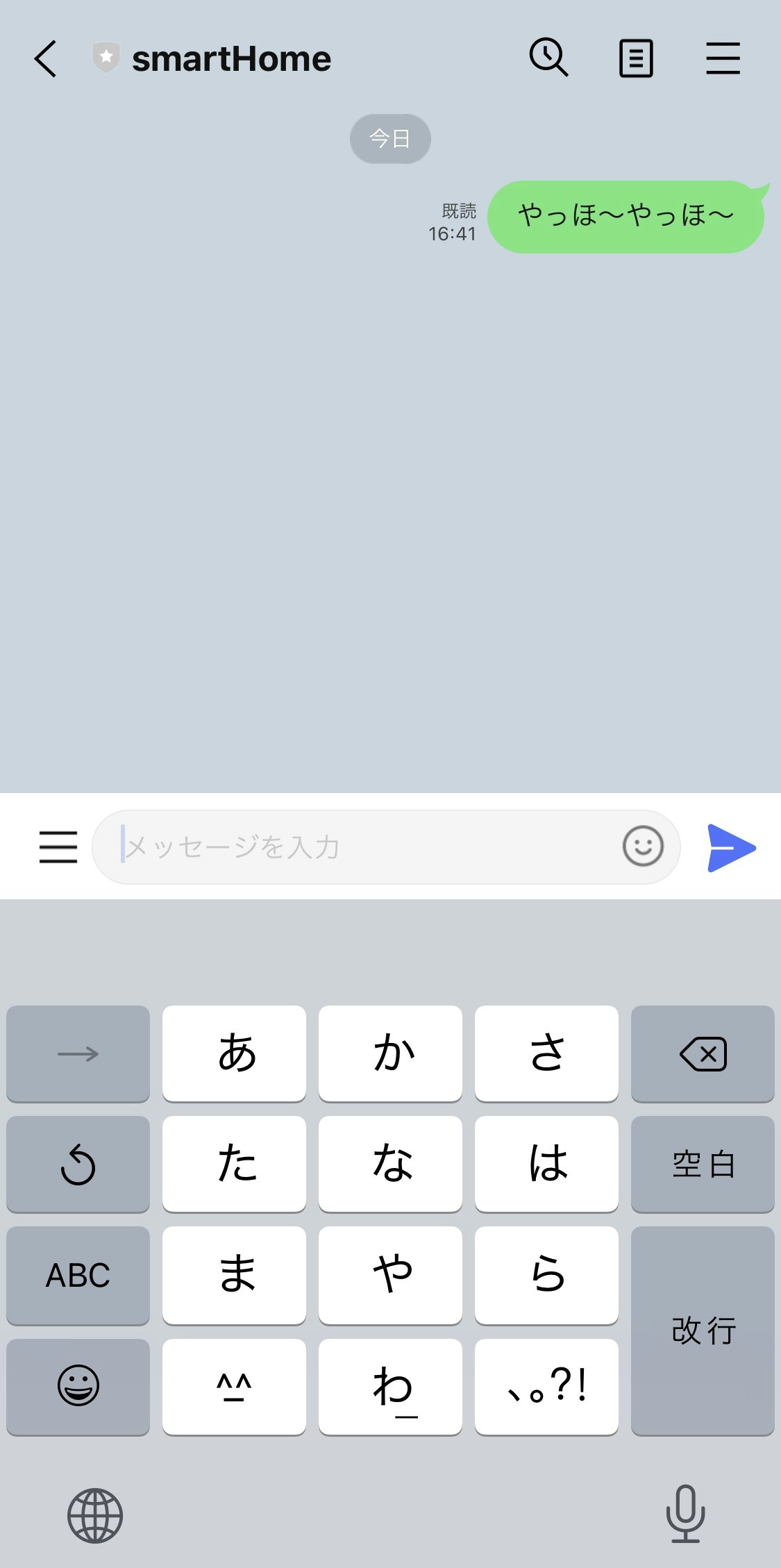Viewport: 781px width, 1568px height.
Task: Open the notes icon in header
Action: pyautogui.click(x=636, y=58)
